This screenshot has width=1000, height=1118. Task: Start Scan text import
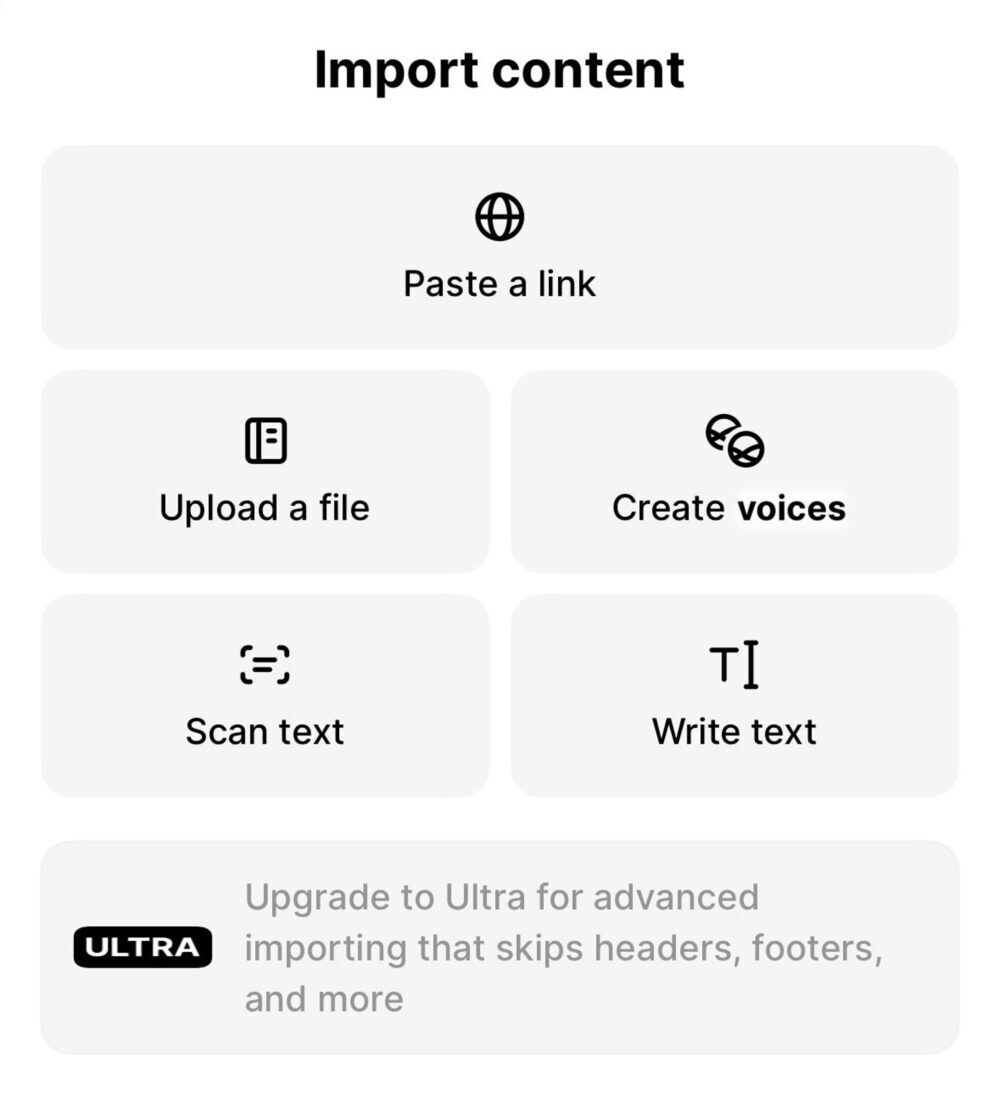[x=265, y=696]
